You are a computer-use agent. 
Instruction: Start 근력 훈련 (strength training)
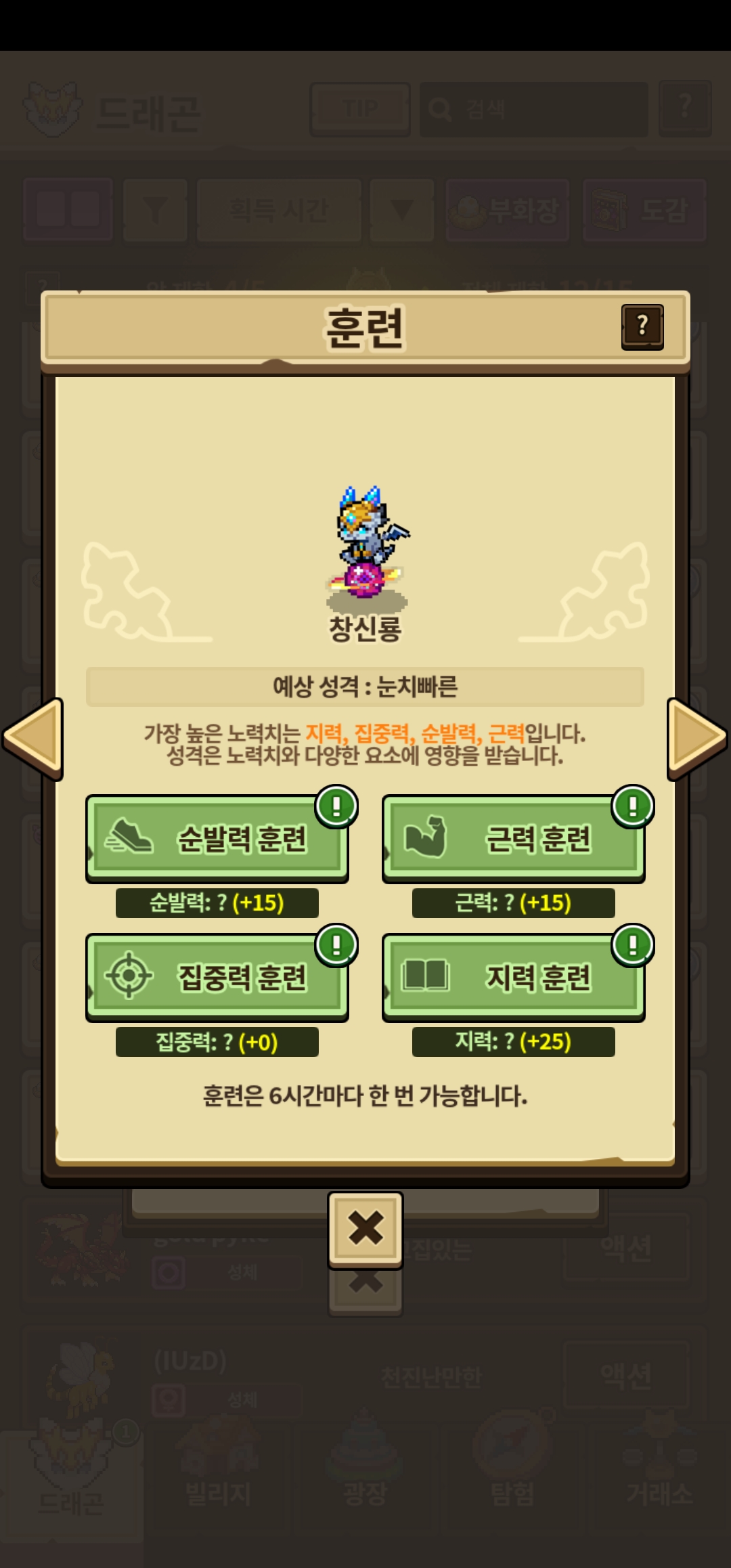513,839
